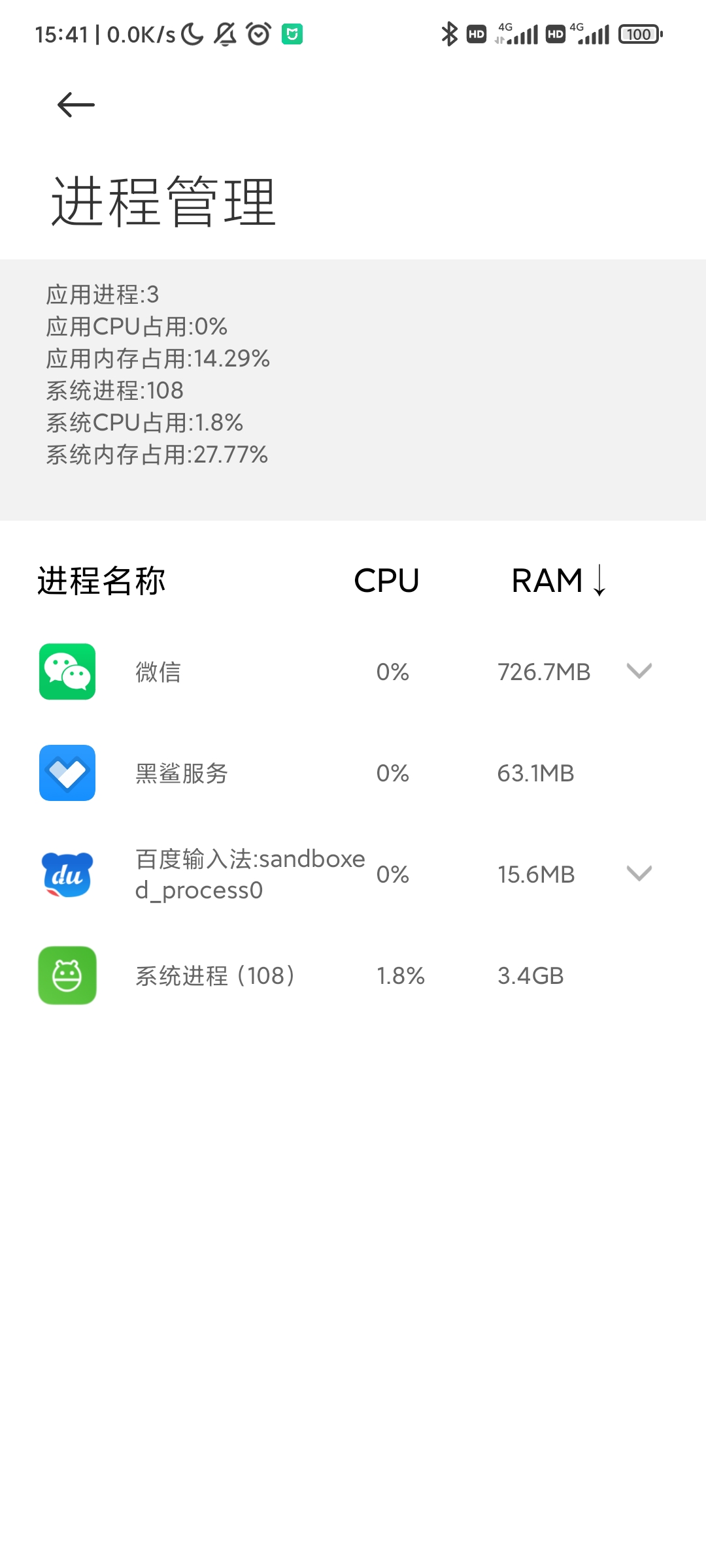Sort processes by RAM column header
The height and width of the screenshot is (1568, 706).
(x=559, y=580)
